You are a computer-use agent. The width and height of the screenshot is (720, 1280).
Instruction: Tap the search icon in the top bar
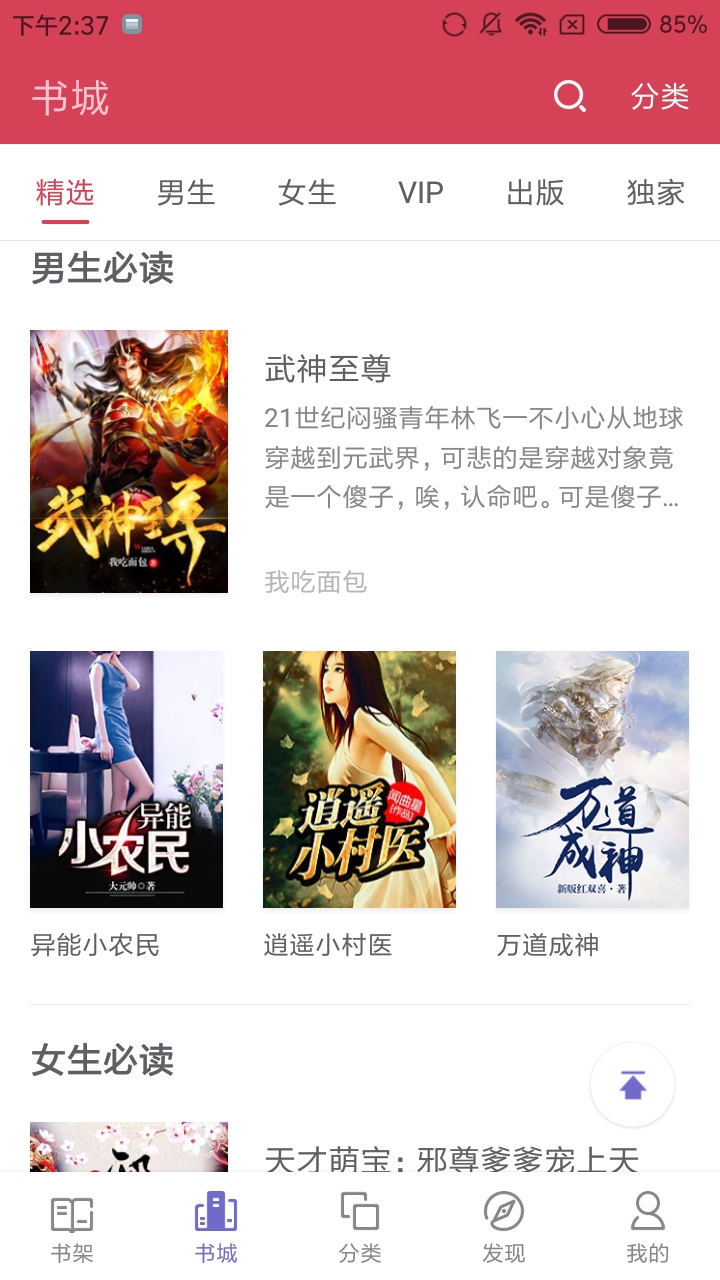coord(569,96)
